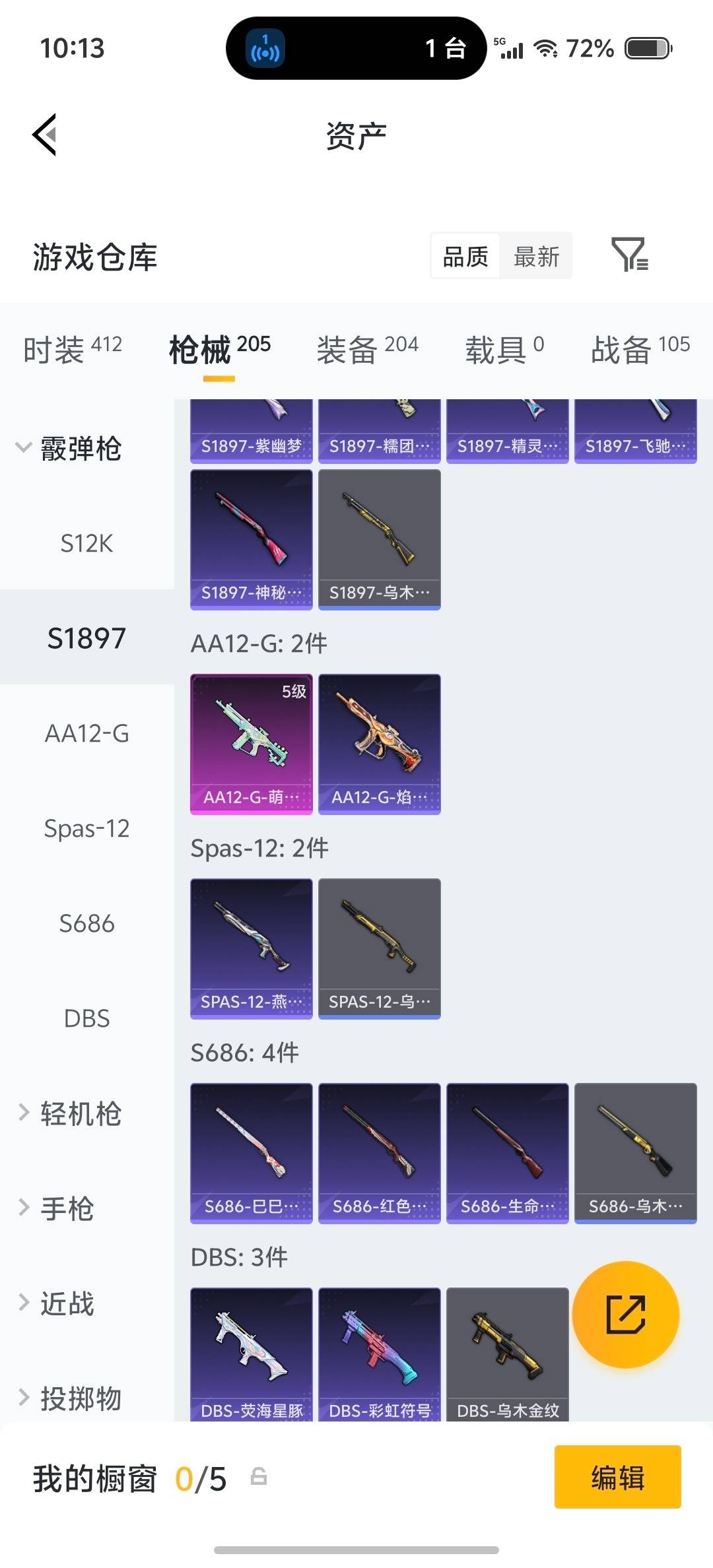Open the 战备 tab

pos(639,349)
